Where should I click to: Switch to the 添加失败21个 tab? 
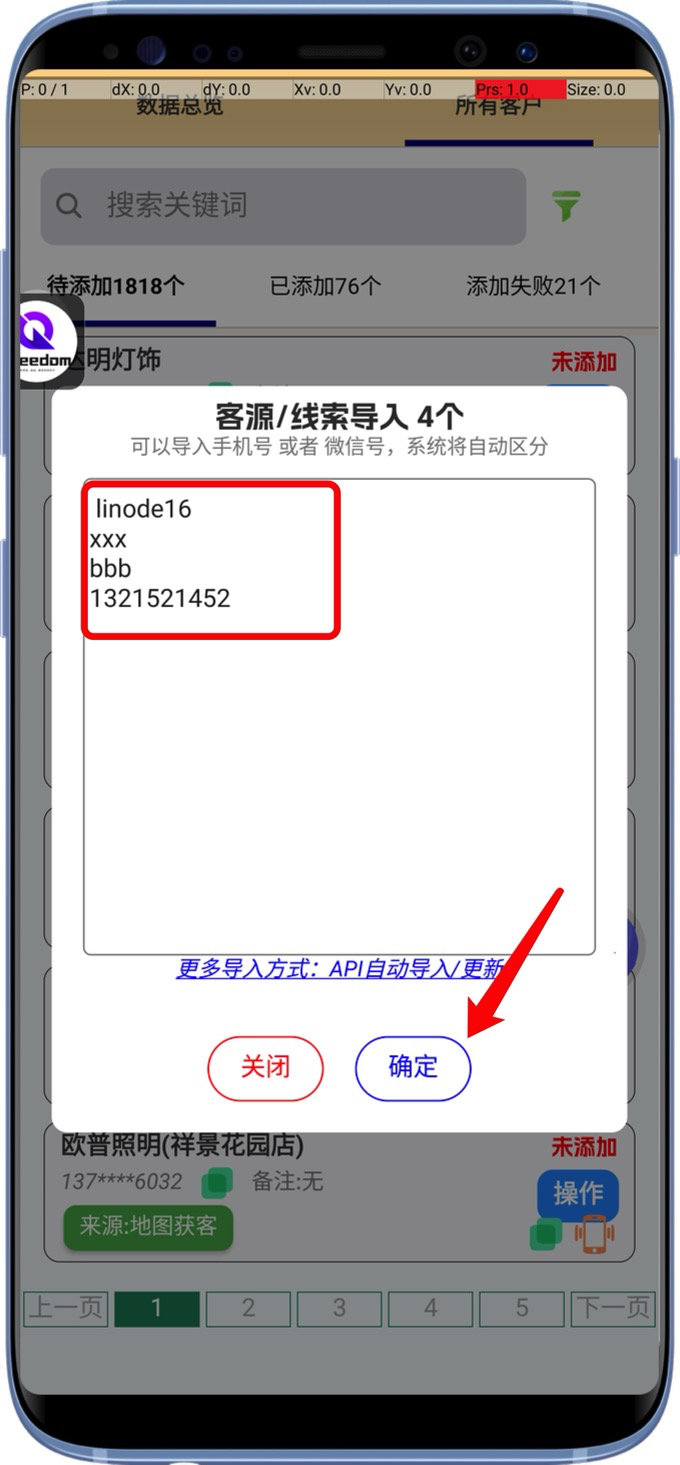pos(533,286)
